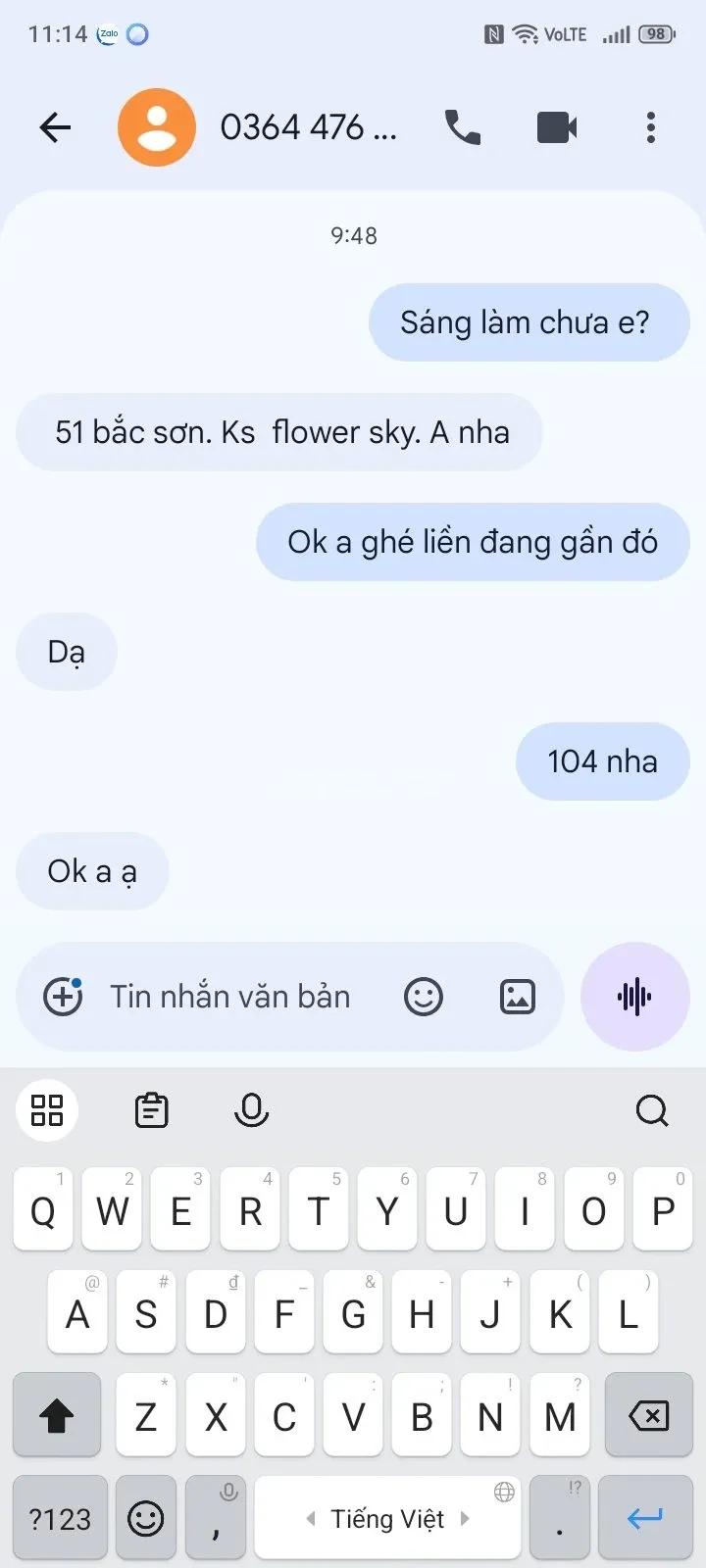Open the three-dot overflow menu
The image size is (706, 1568).
pos(651,127)
